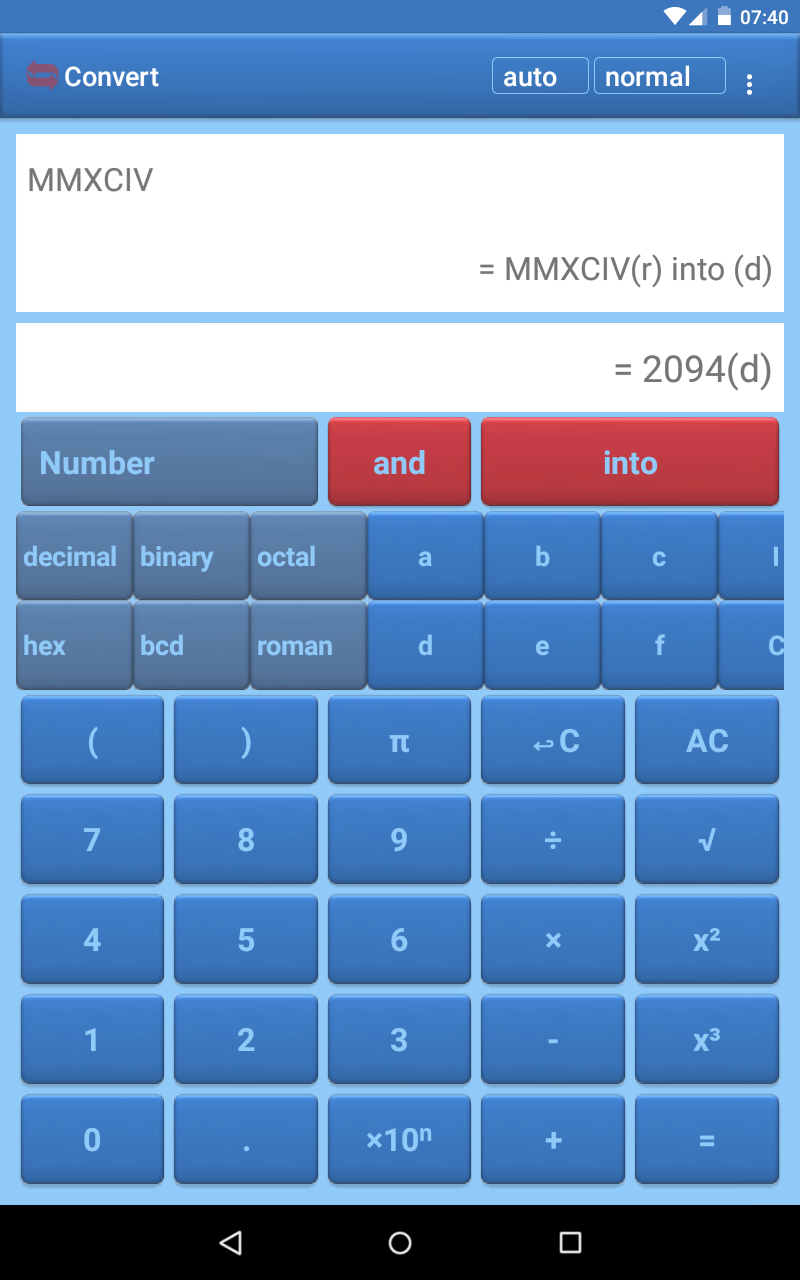Open the overflow menu
Image resolution: width=800 pixels, height=1280 pixels.
749,84
